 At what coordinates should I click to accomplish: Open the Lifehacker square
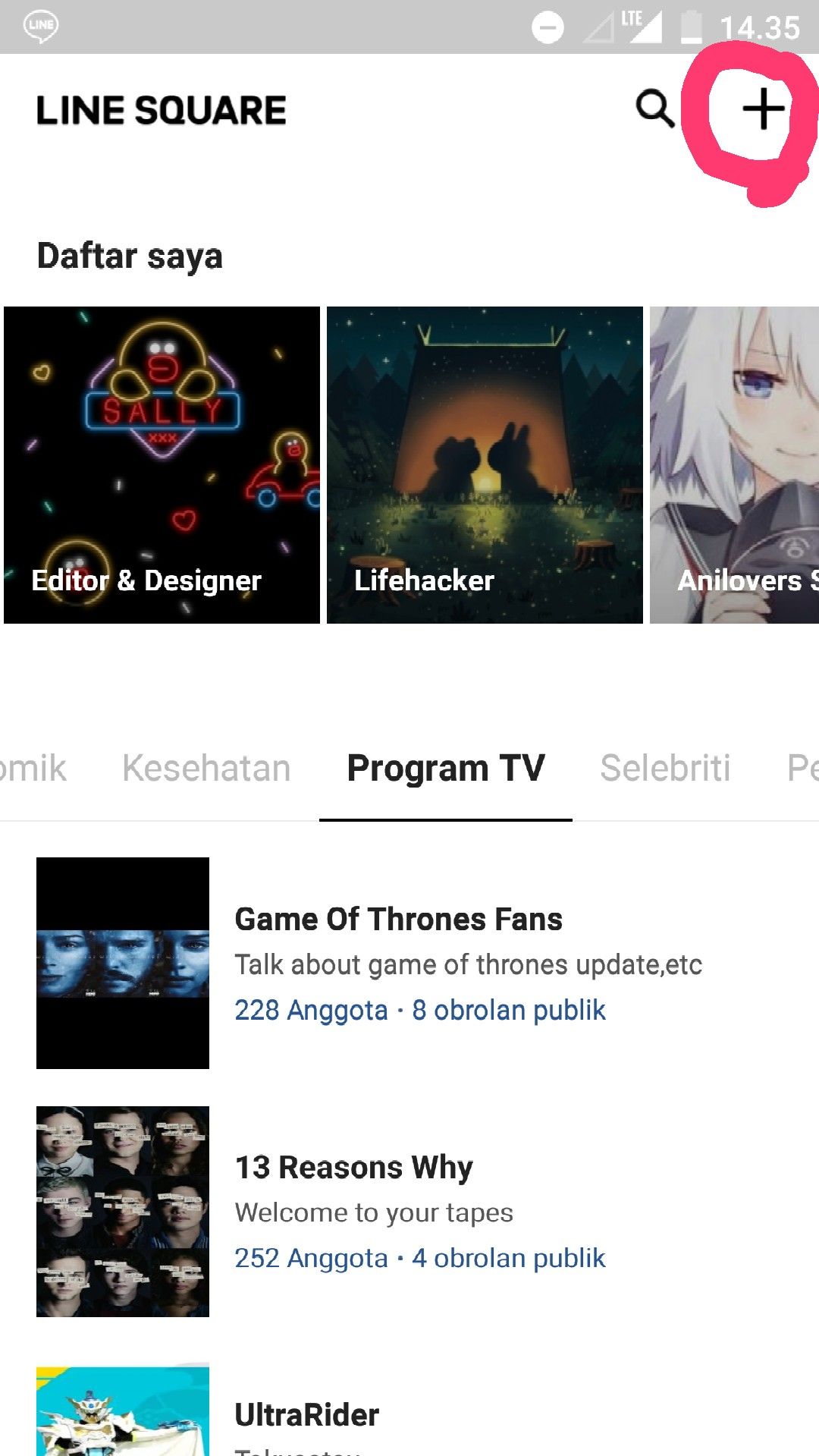[485, 464]
